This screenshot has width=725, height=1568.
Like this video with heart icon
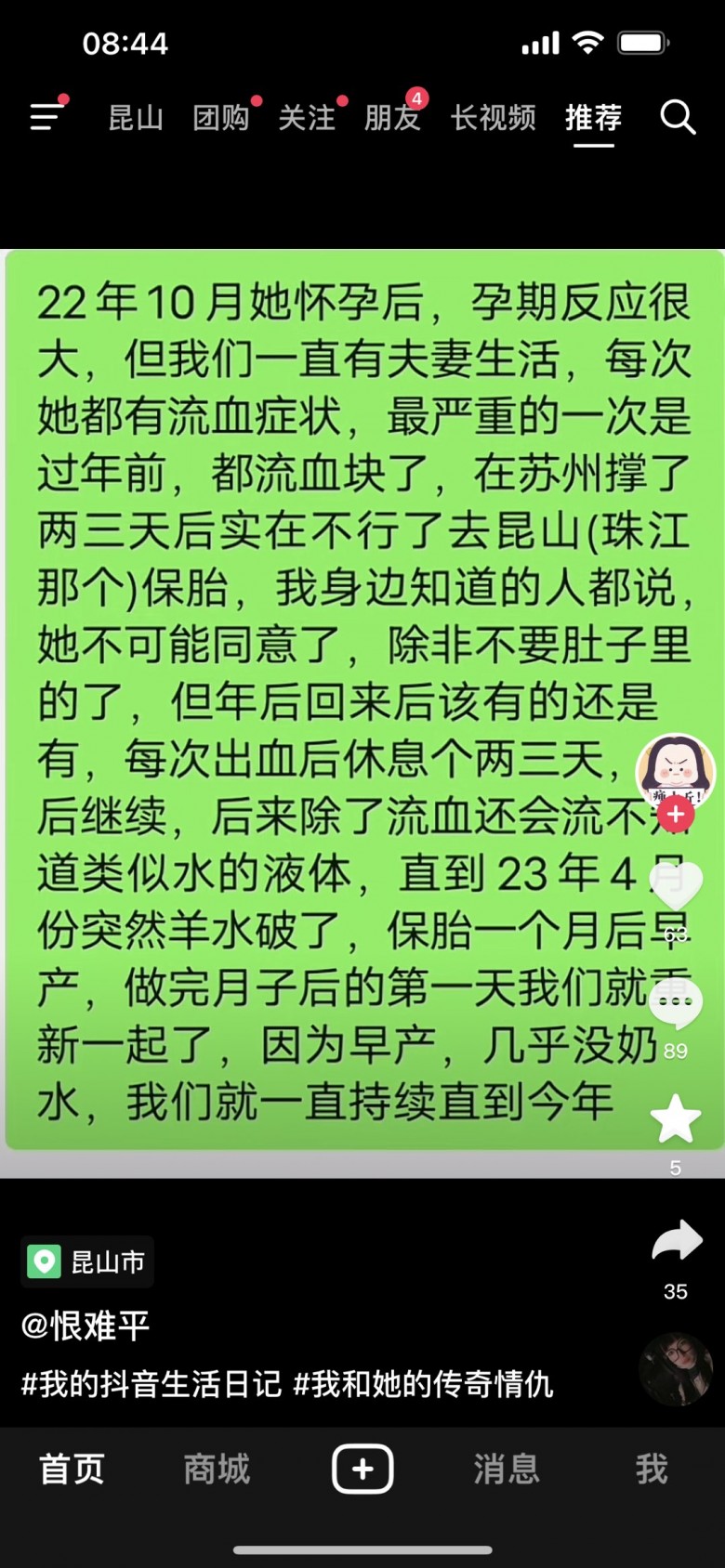(676, 887)
